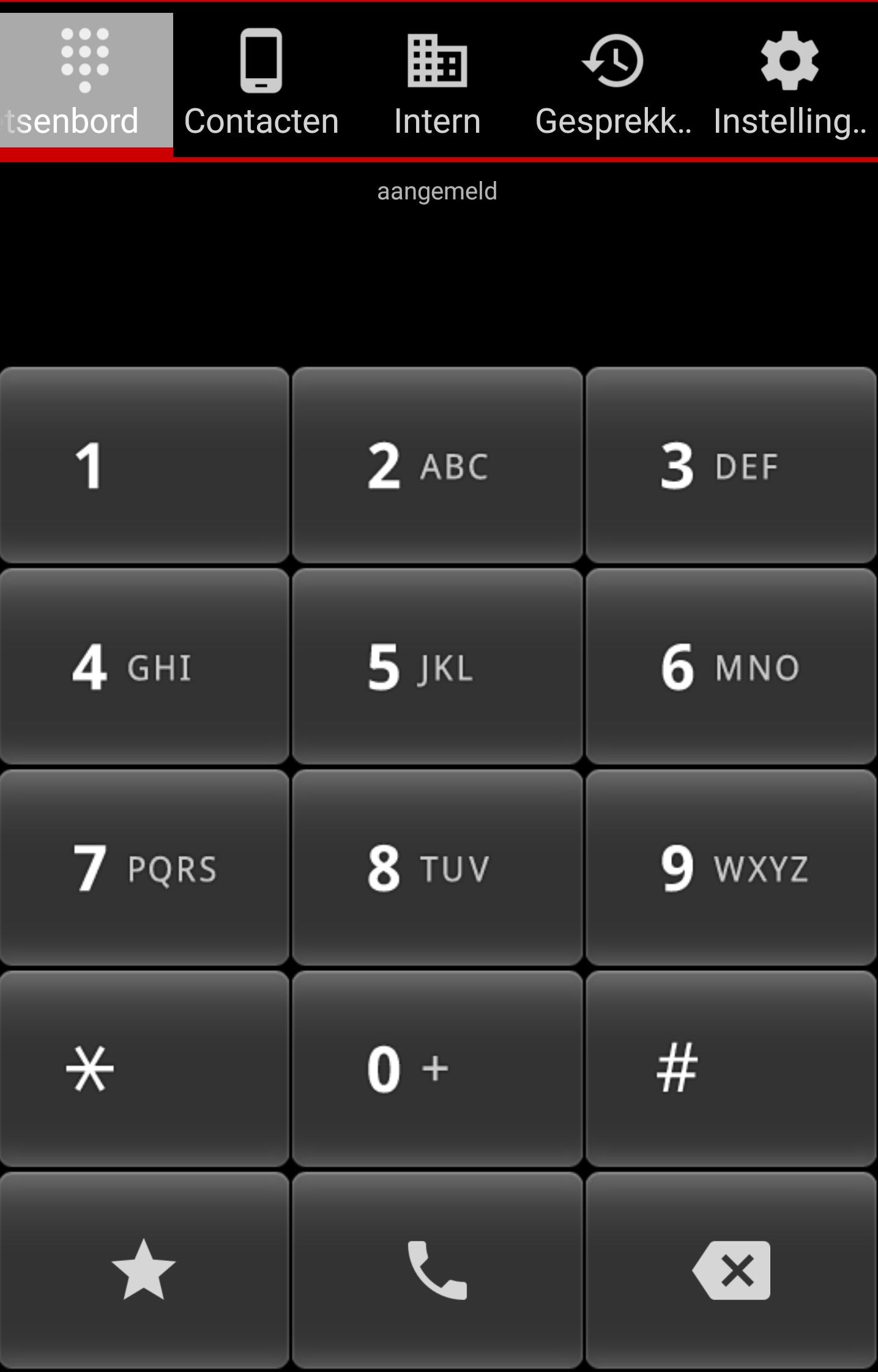The image size is (878, 1372).
Task: Tap the asterisk key
Action: click(x=144, y=1069)
